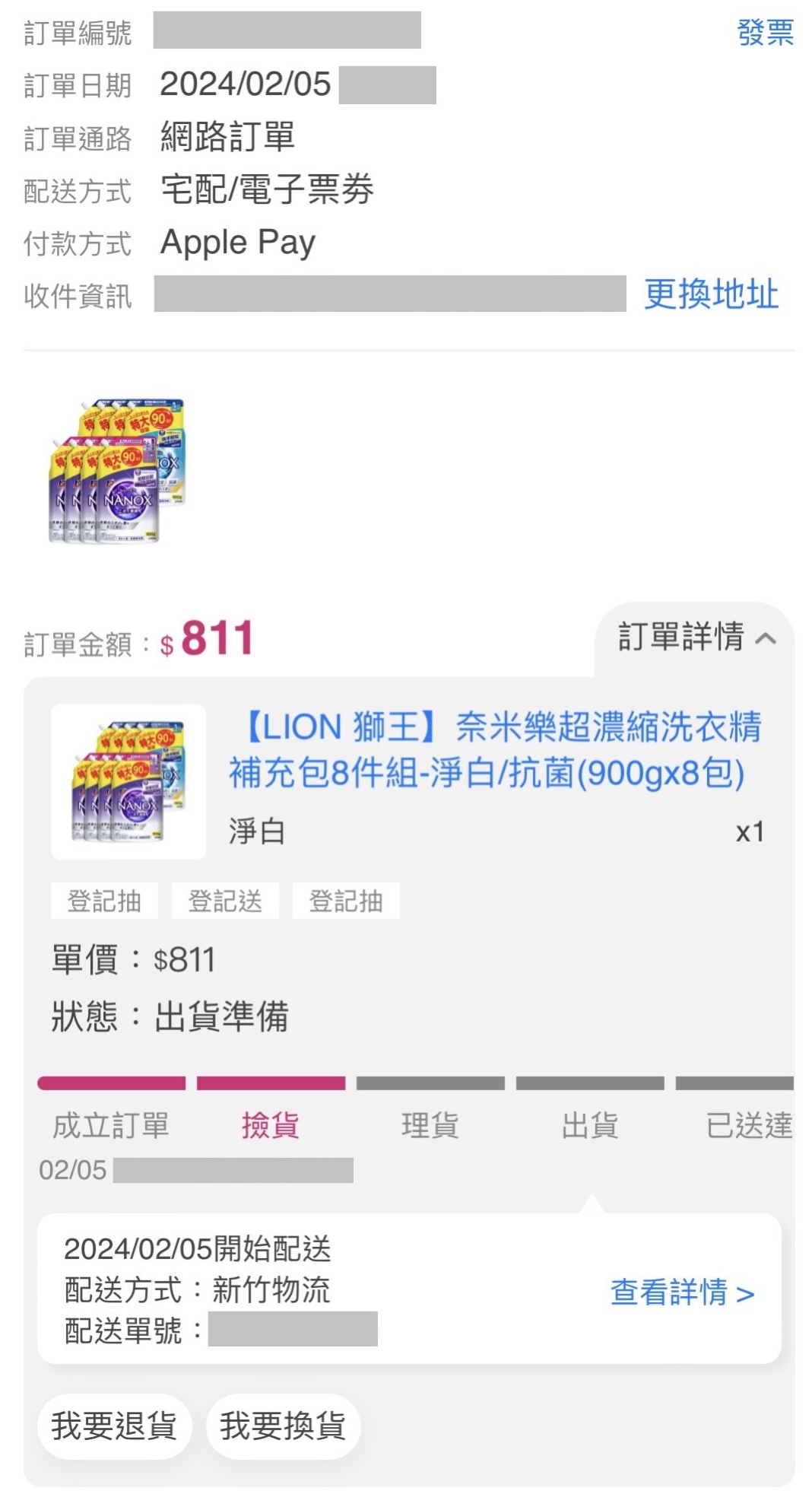Screen dimensions: 812x1491
Task: Open the 發票 invoice link
Action: (765, 33)
